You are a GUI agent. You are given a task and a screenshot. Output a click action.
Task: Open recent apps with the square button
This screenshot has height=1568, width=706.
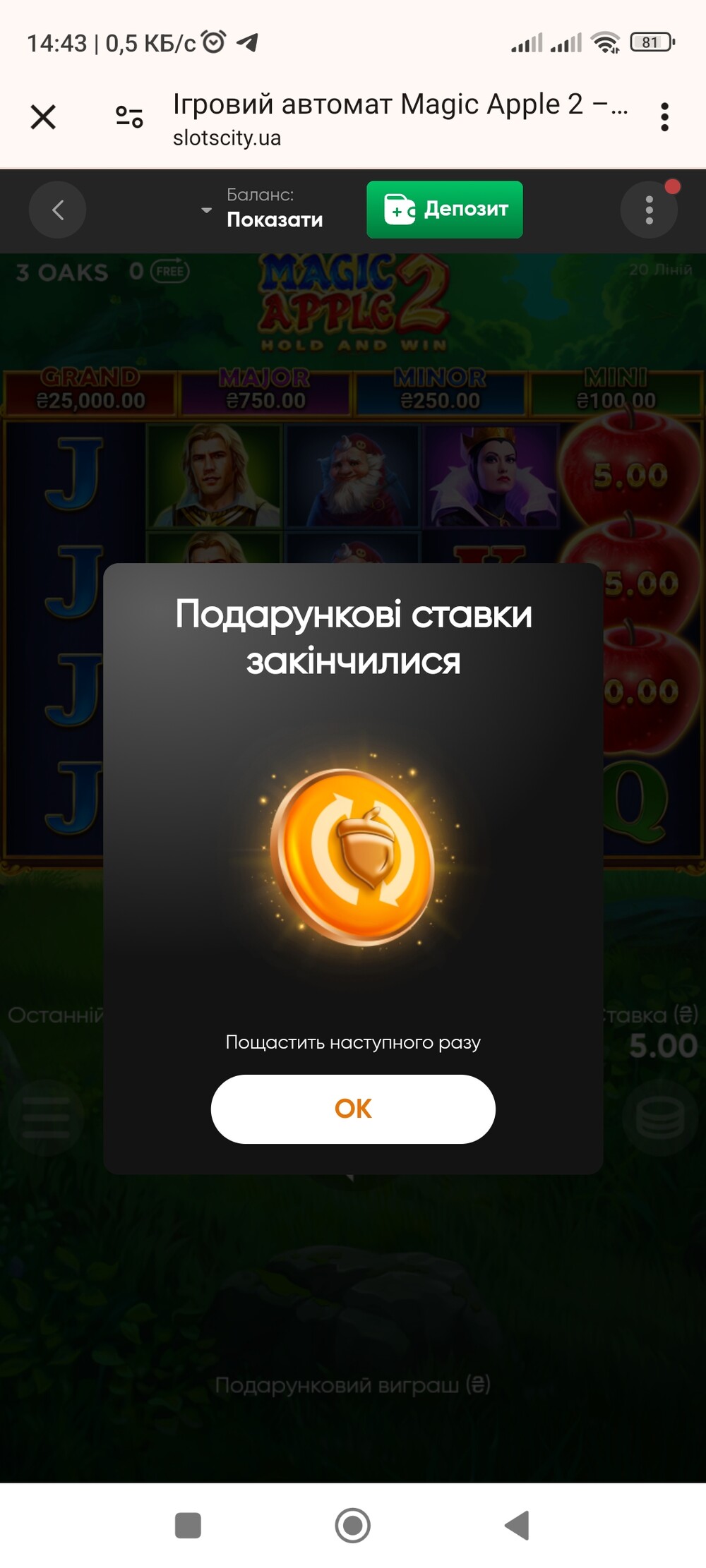188,1525
